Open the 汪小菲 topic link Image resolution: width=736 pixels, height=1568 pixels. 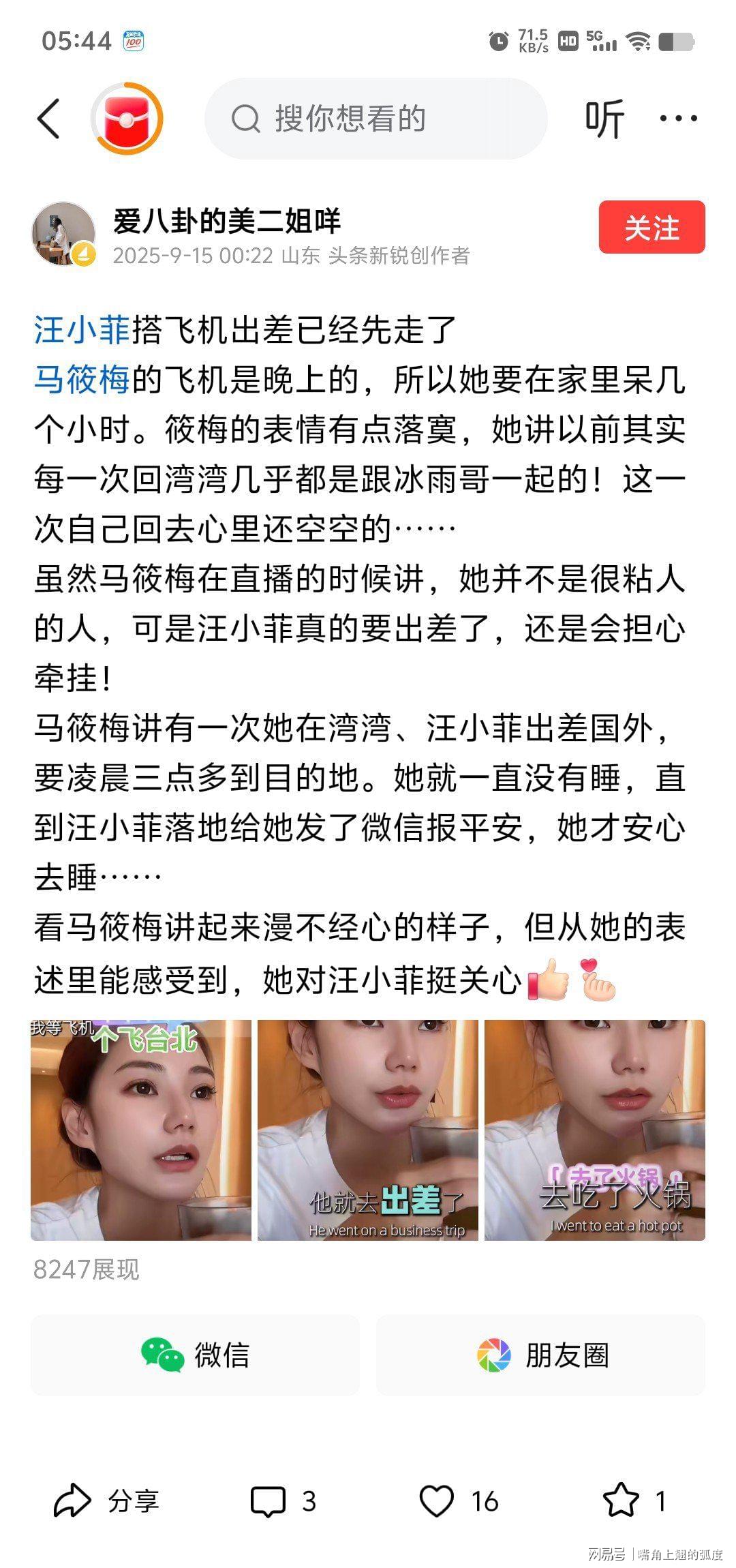(x=82, y=330)
